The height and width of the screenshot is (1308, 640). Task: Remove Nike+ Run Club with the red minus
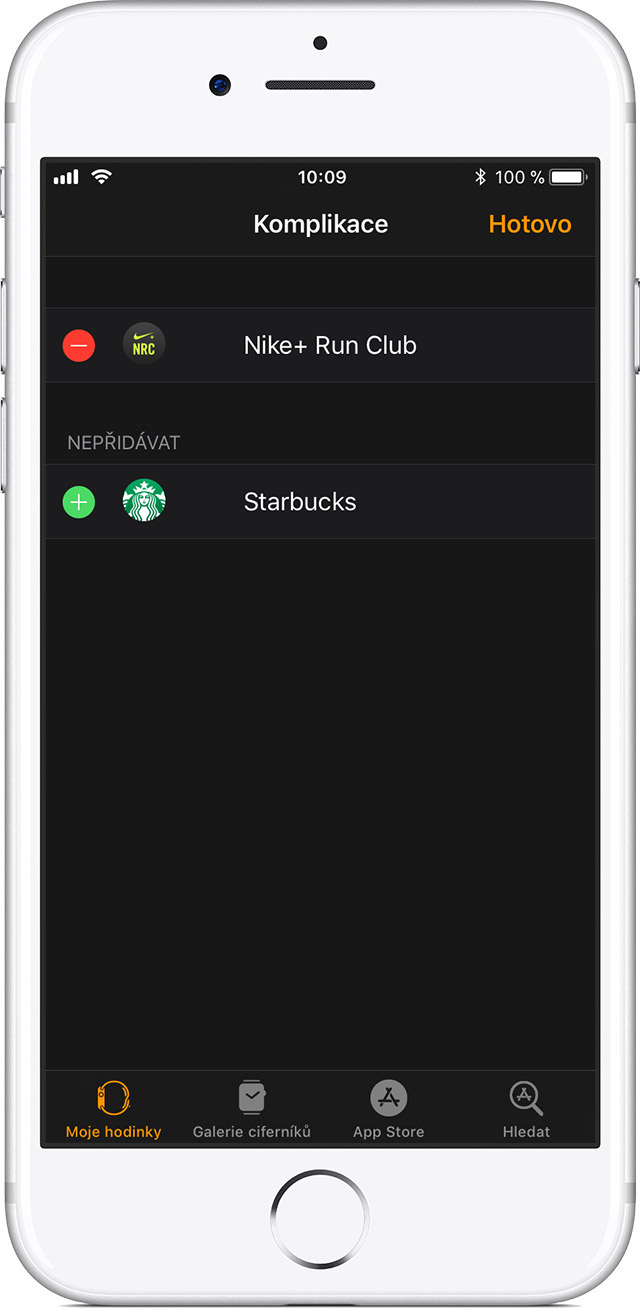click(x=79, y=346)
